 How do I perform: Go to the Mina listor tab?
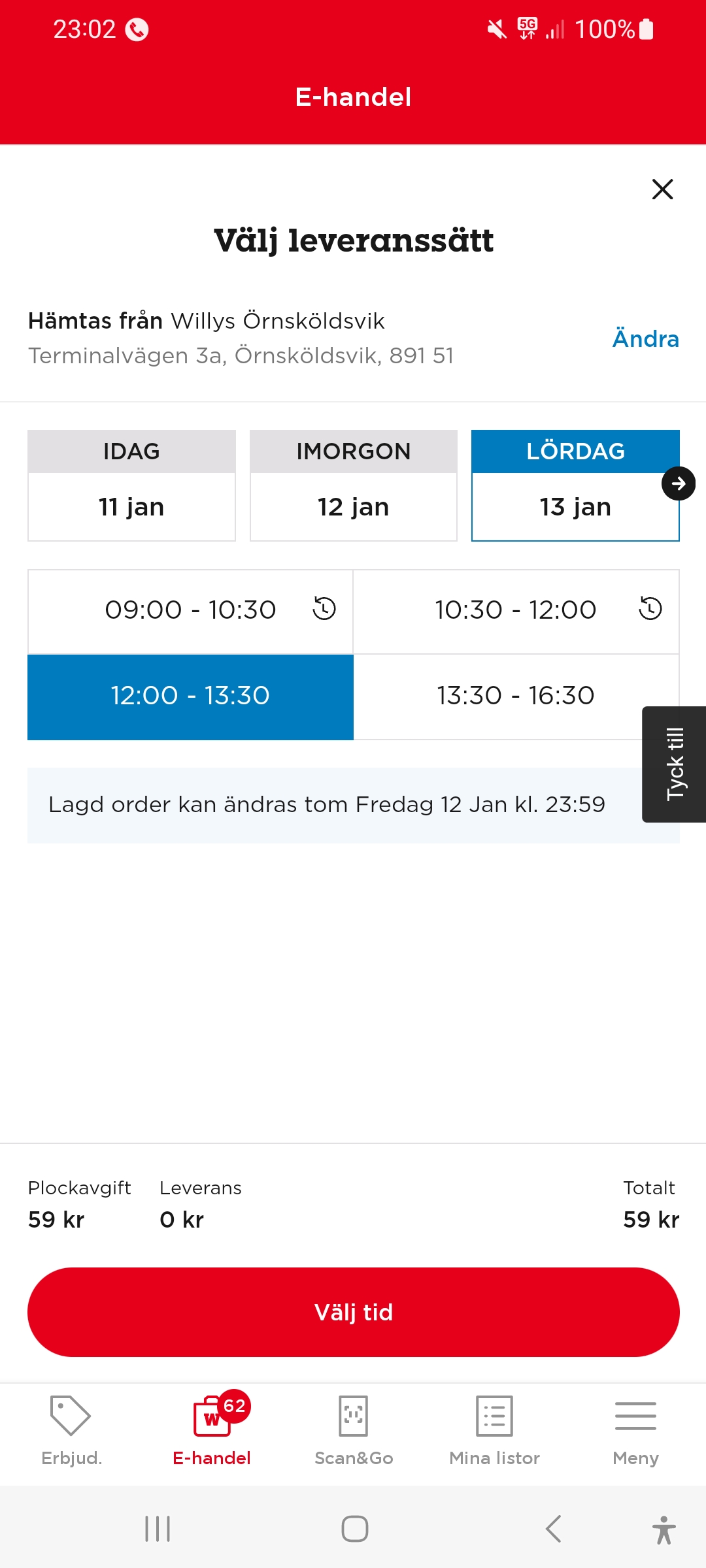tap(495, 1431)
